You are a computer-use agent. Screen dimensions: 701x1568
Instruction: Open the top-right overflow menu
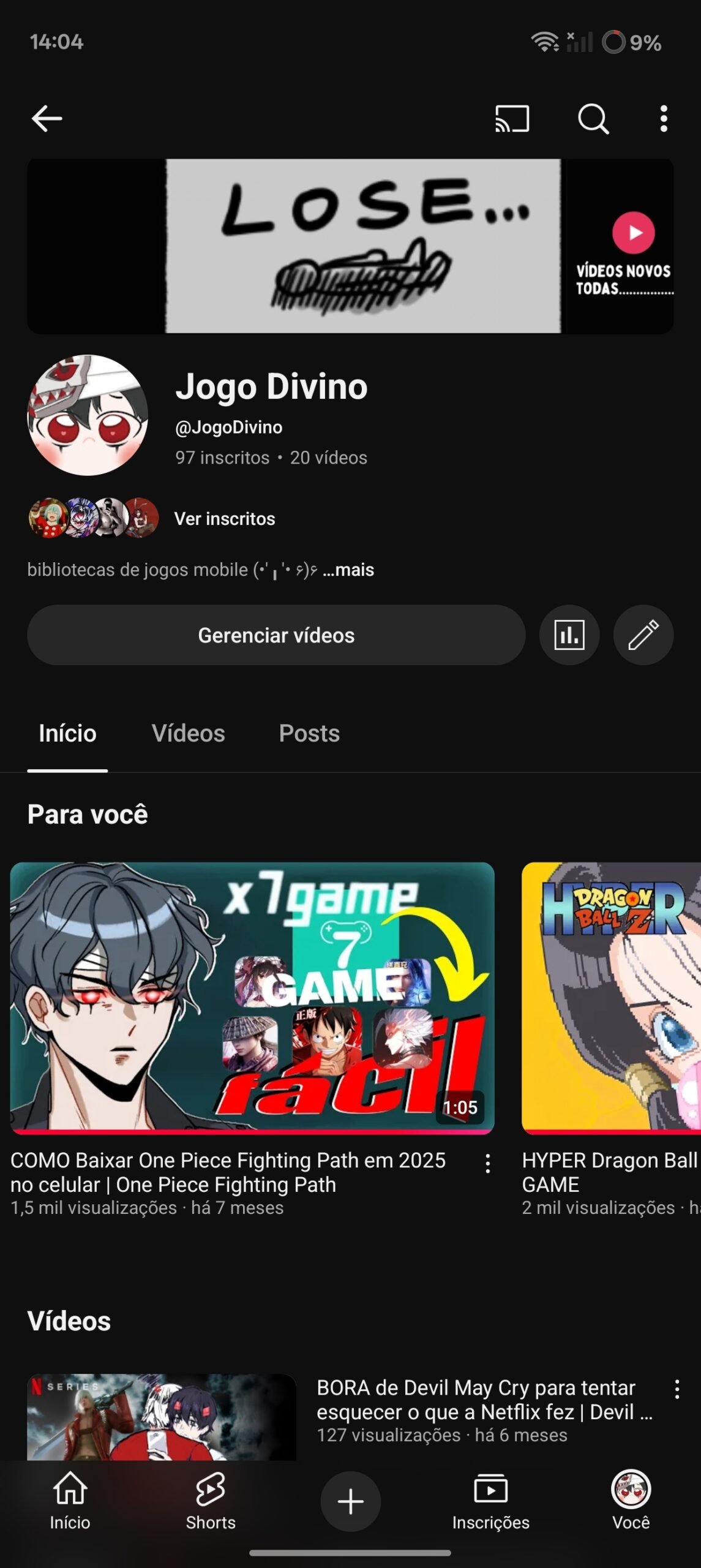(x=664, y=118)
